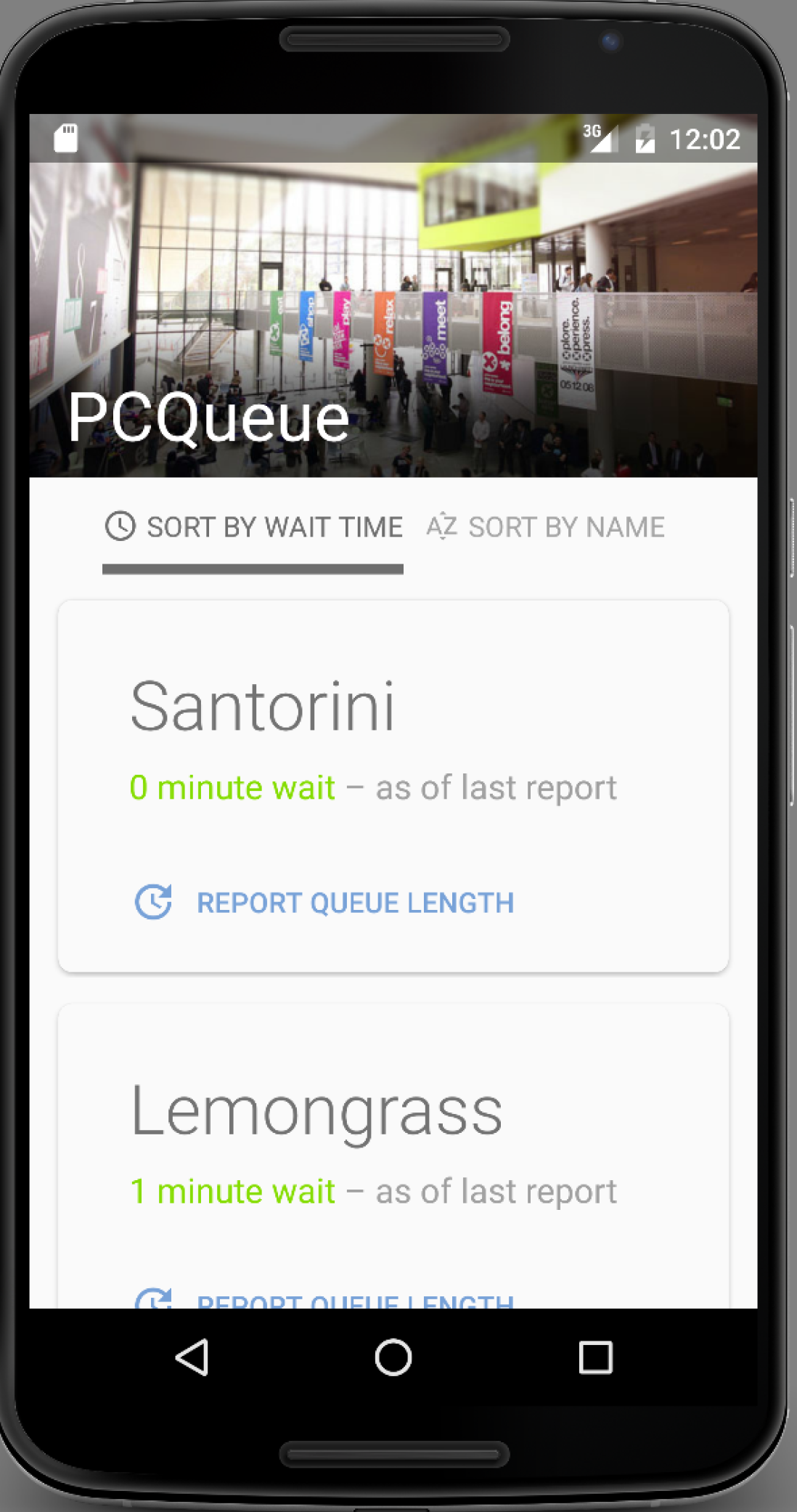Click the A-Z icon beside Sort By Name
Viewport: 797px width, 1512px height.
click(x=441, y=527)
